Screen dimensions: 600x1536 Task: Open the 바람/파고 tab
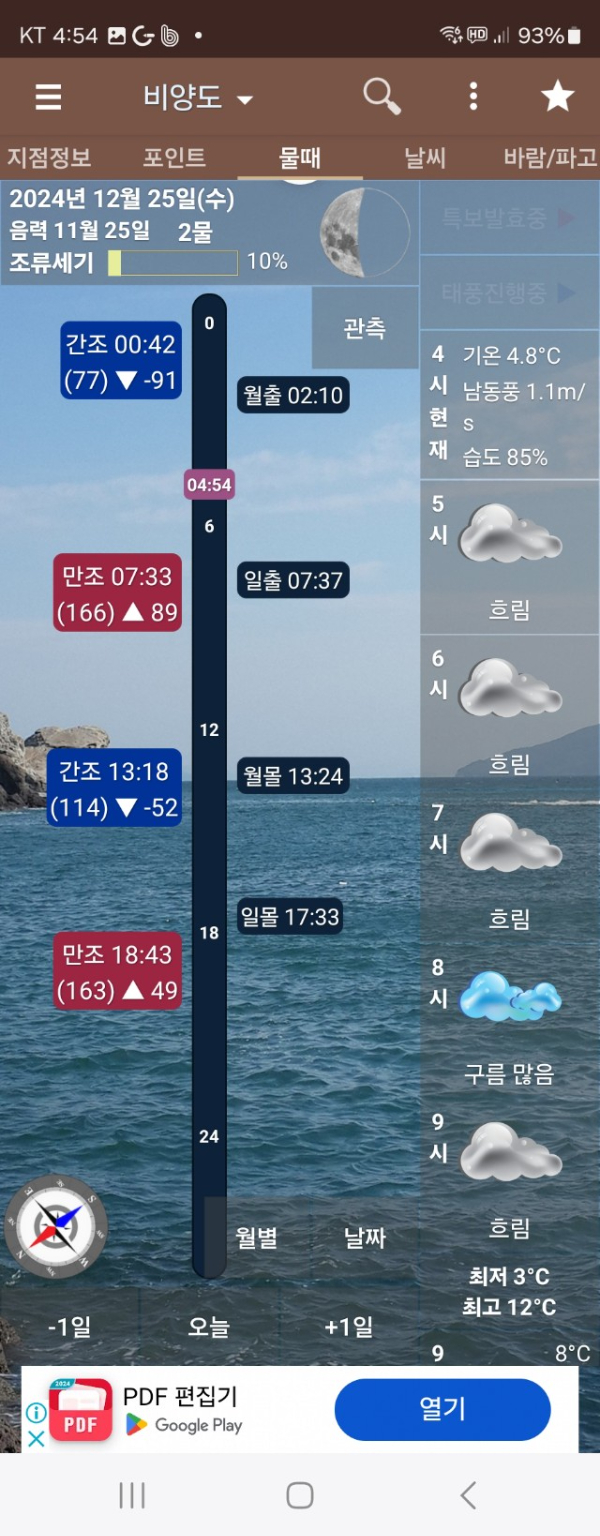coord(550,157)
